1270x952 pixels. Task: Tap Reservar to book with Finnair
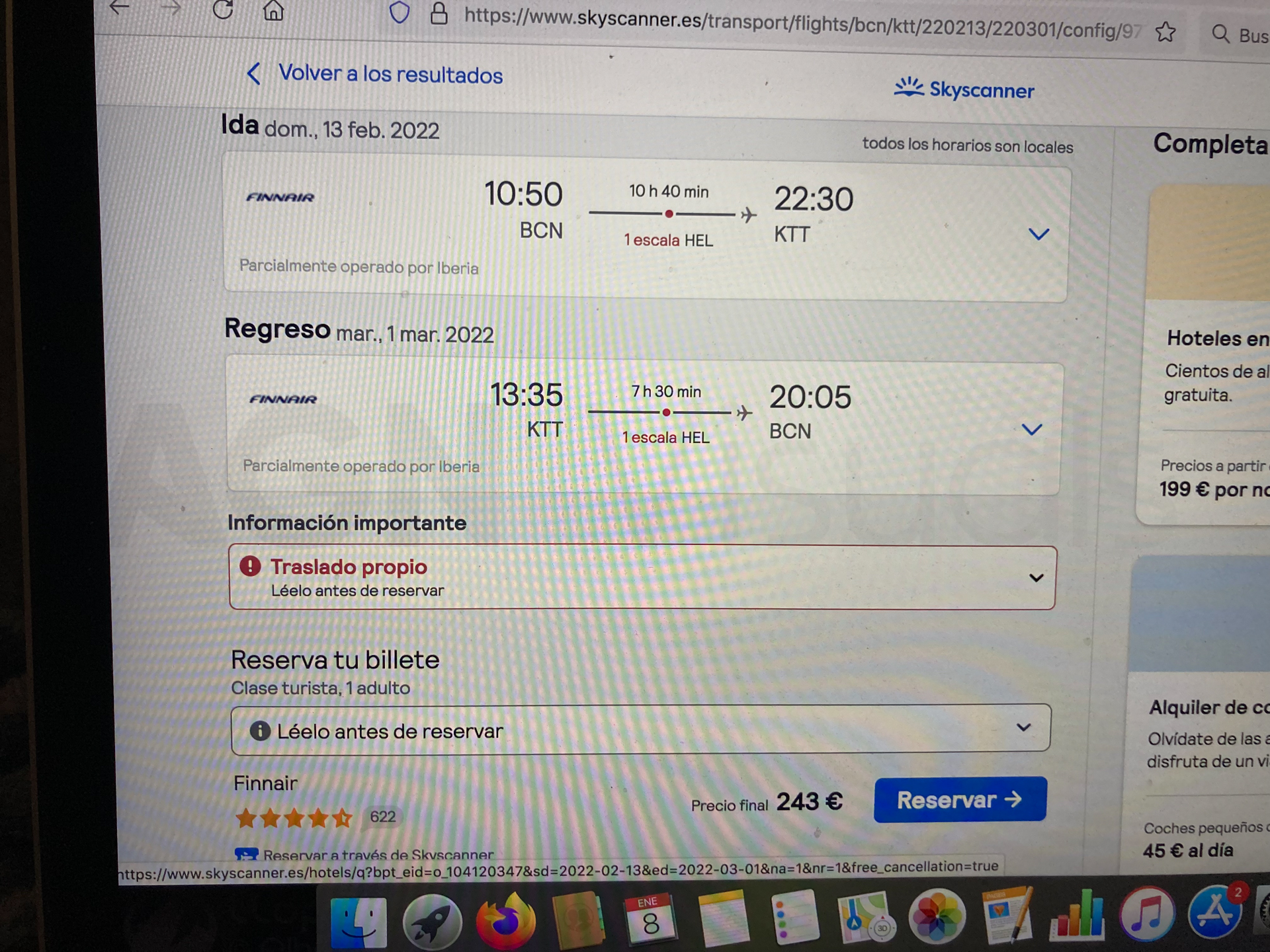959,800
